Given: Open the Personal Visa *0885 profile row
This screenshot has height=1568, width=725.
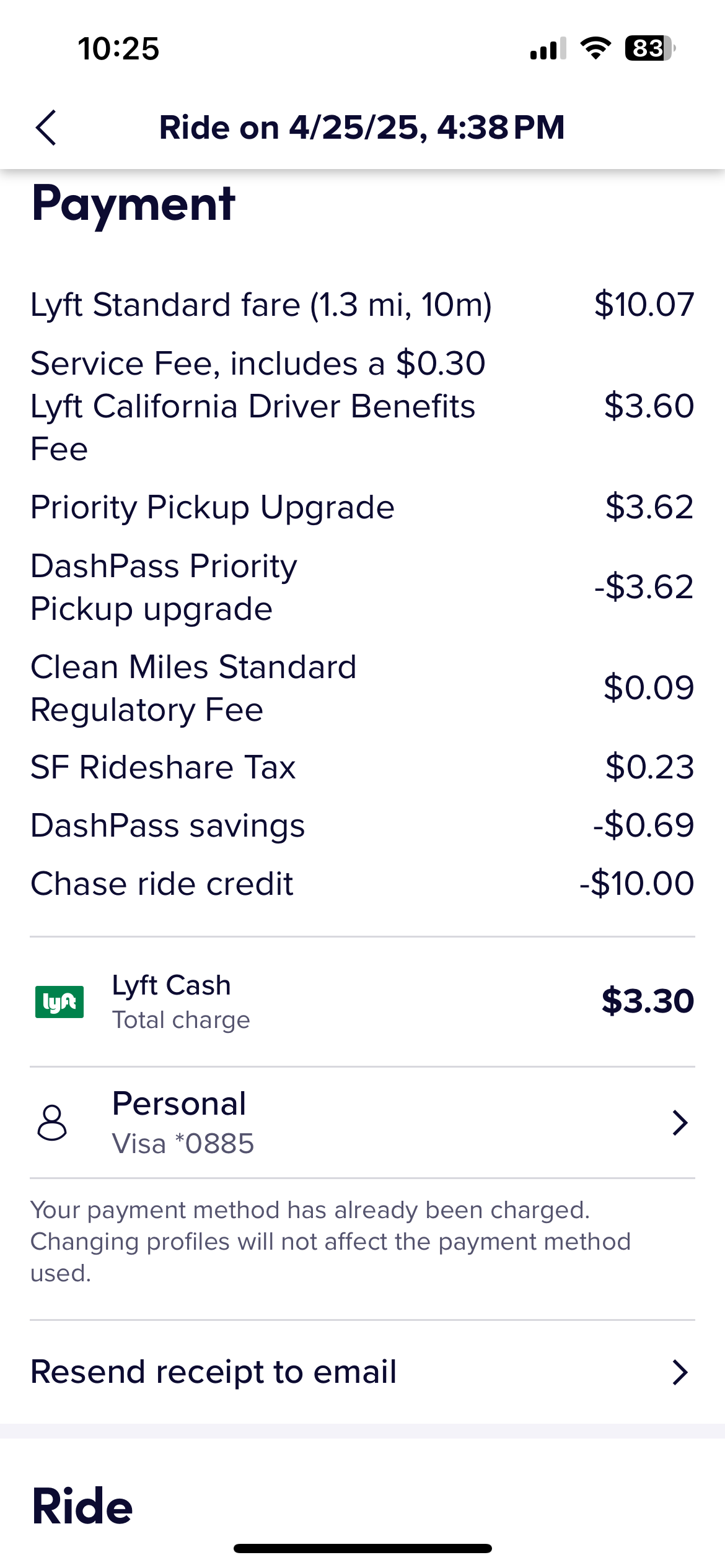Looking at the screenshot, I should pyautogui.click(x=362, y=1122).
